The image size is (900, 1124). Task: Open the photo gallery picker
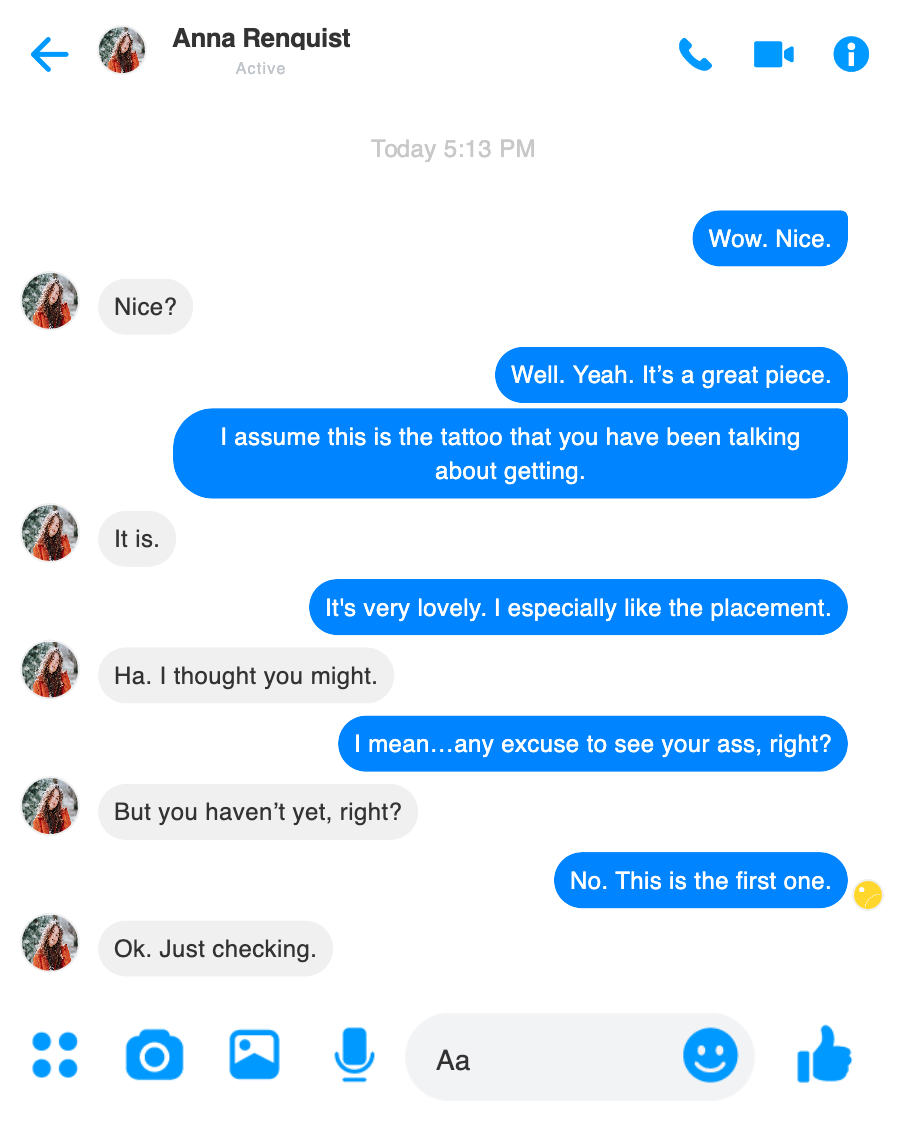(x=254, y=1055)
